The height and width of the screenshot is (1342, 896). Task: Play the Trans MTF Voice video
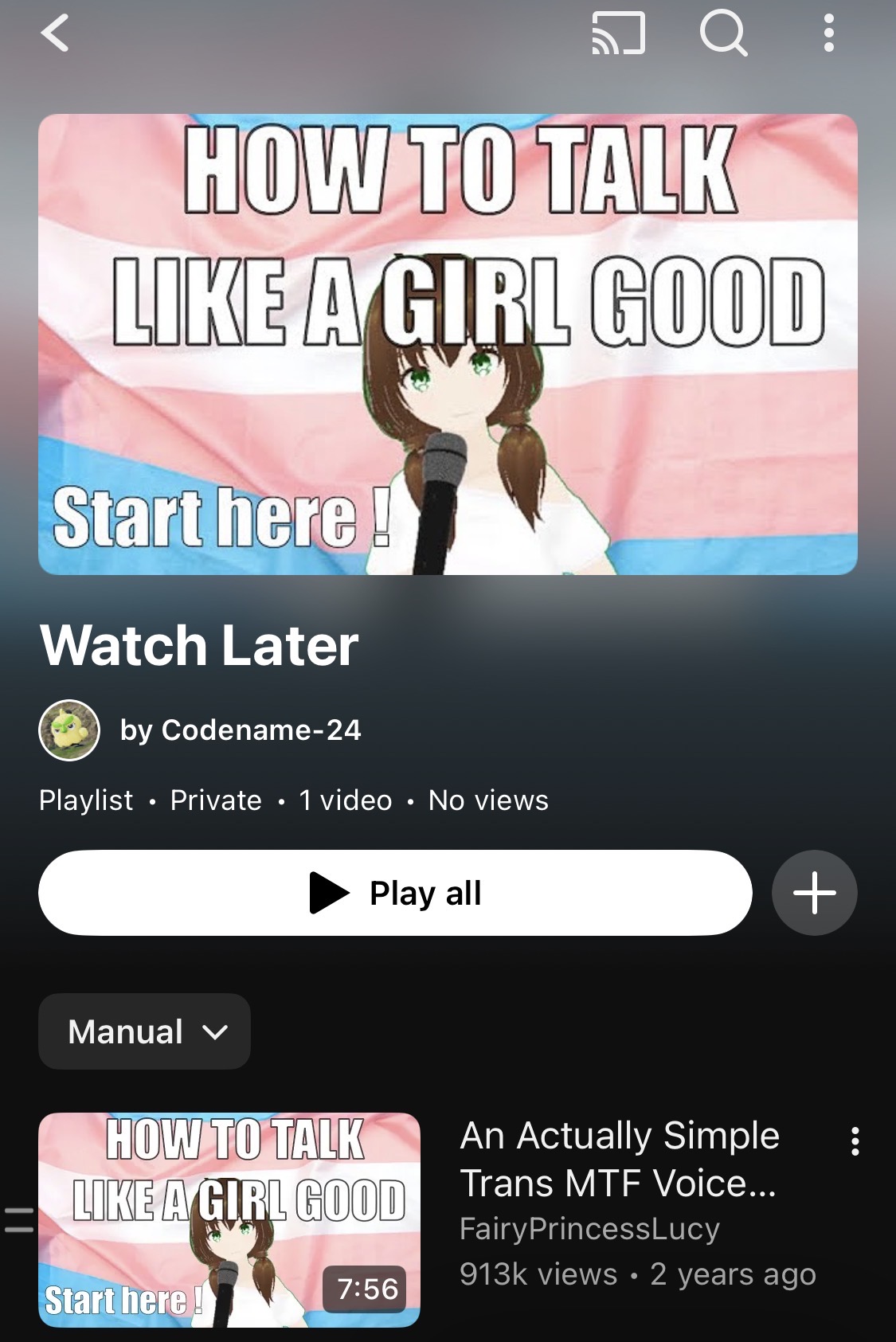coord(229,1219)
